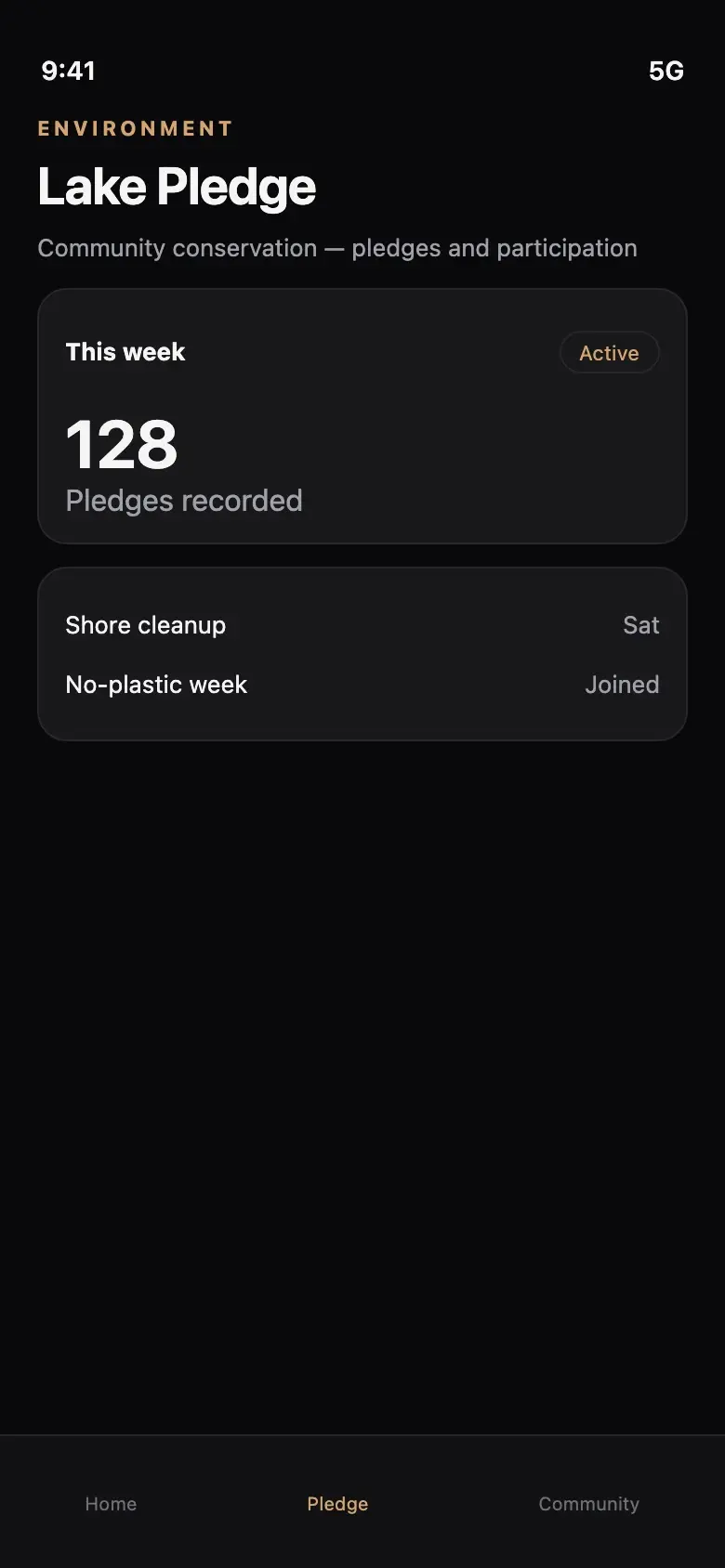This screenshot has height=1568, width=725.
Task: Switch to the Home tab
Action: tap(111, 1503)
